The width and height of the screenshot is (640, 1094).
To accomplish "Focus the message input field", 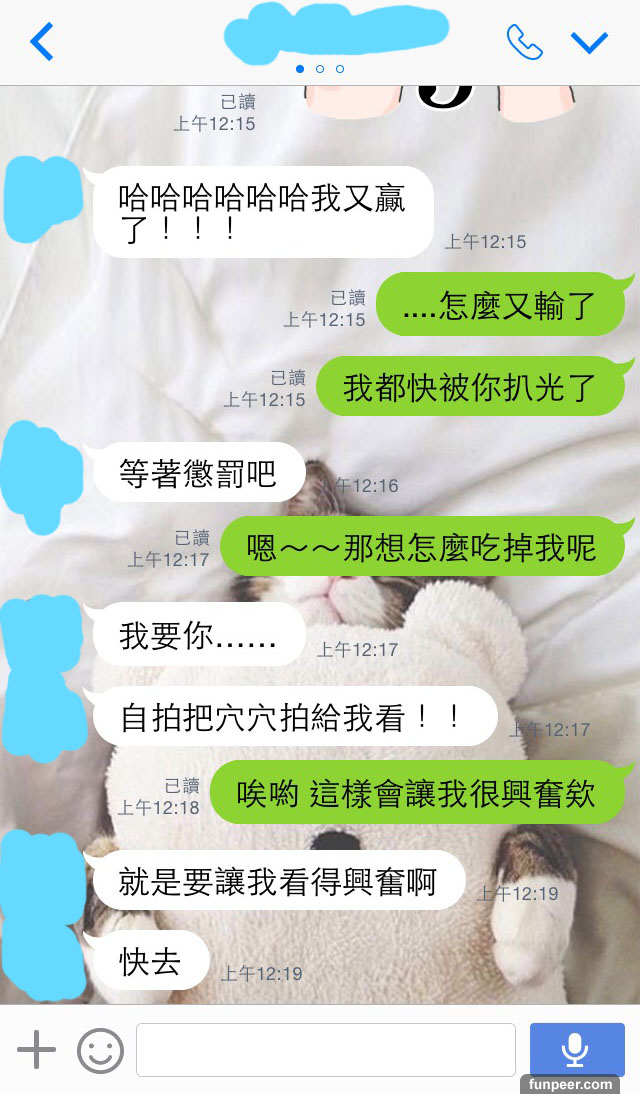I will point(325,1050).
